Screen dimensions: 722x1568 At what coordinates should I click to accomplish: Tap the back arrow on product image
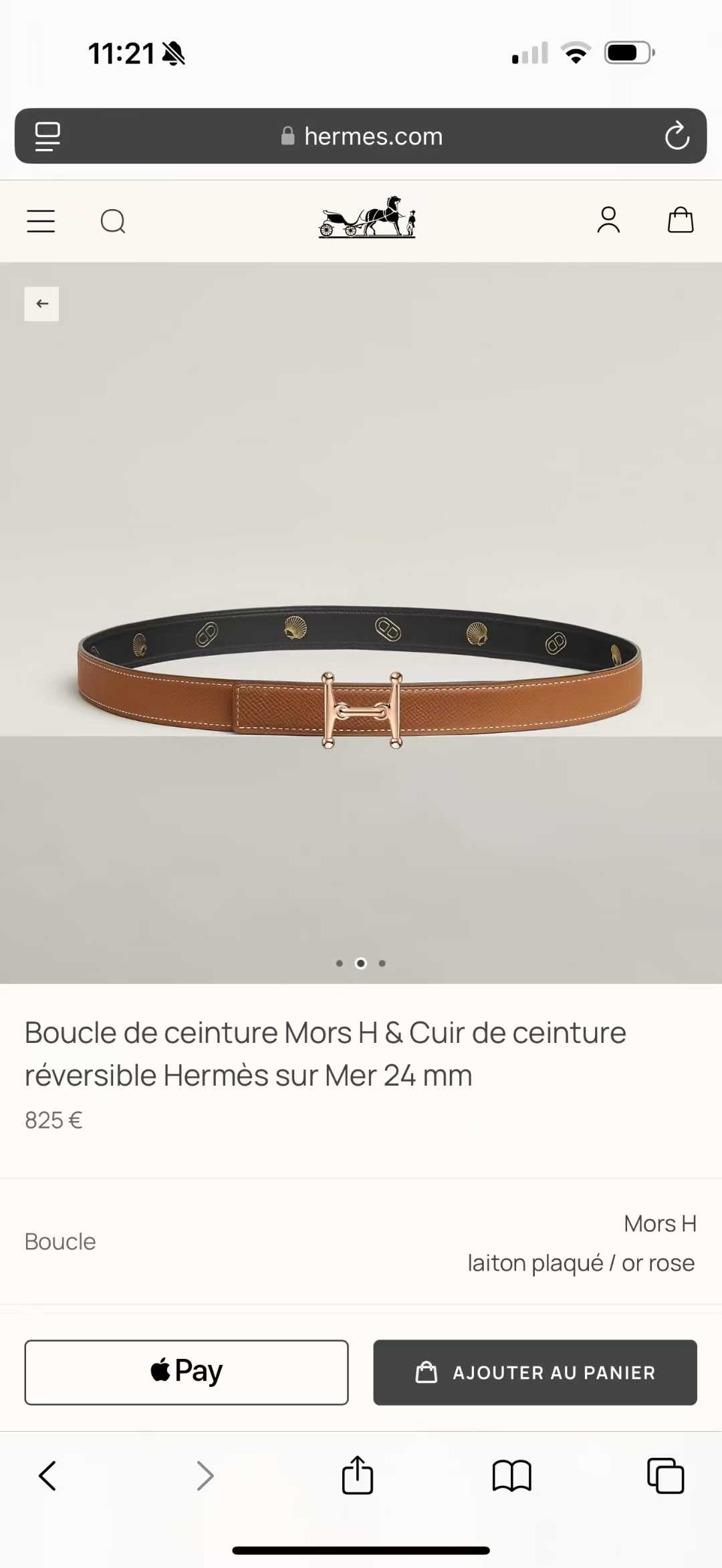click(x=41, y=304)
